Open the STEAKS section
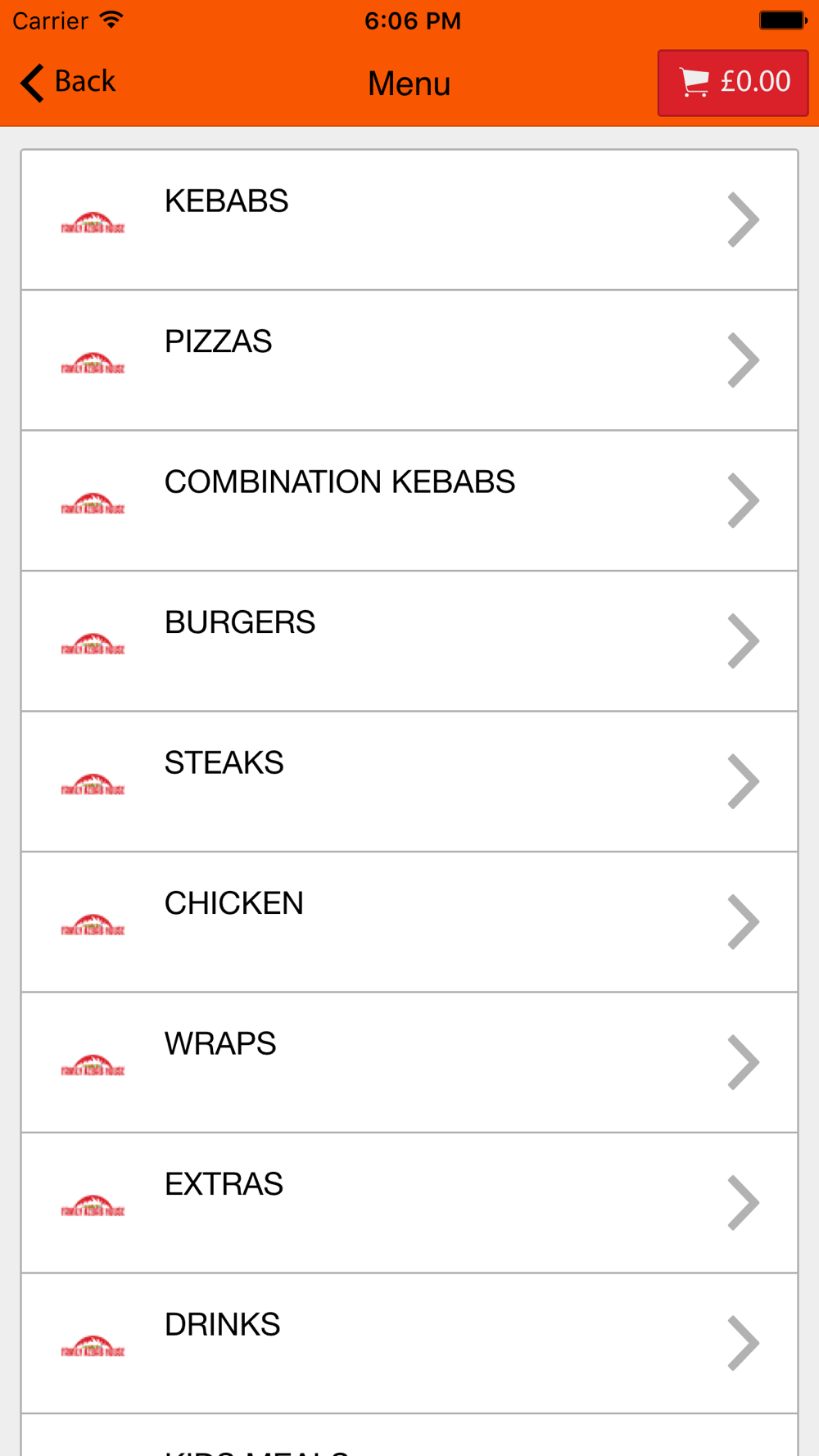Screen dimensions: 819x1456 click(x=409, y=782)
